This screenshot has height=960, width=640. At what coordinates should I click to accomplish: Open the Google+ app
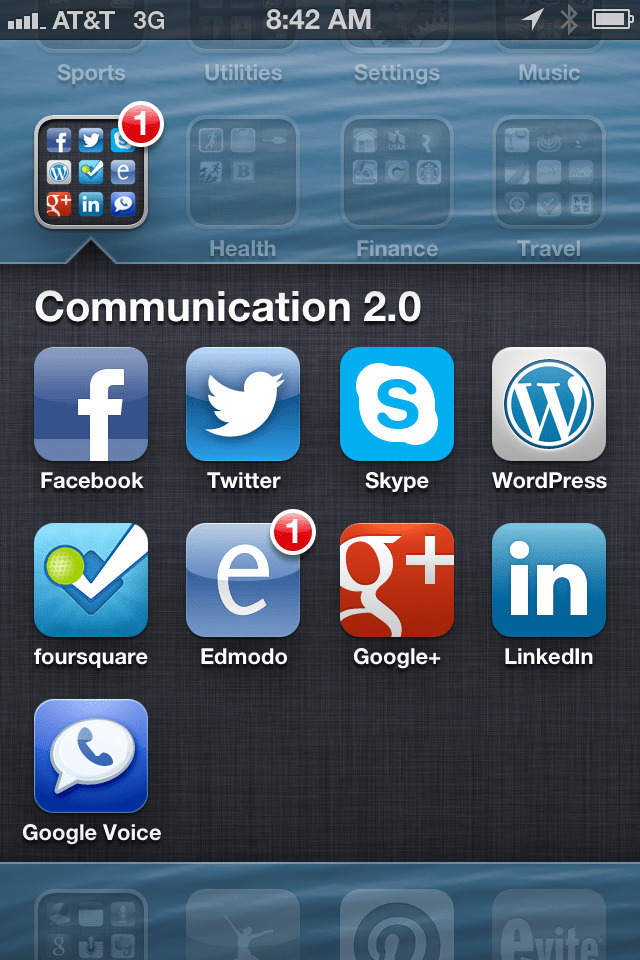click(397, 580)
